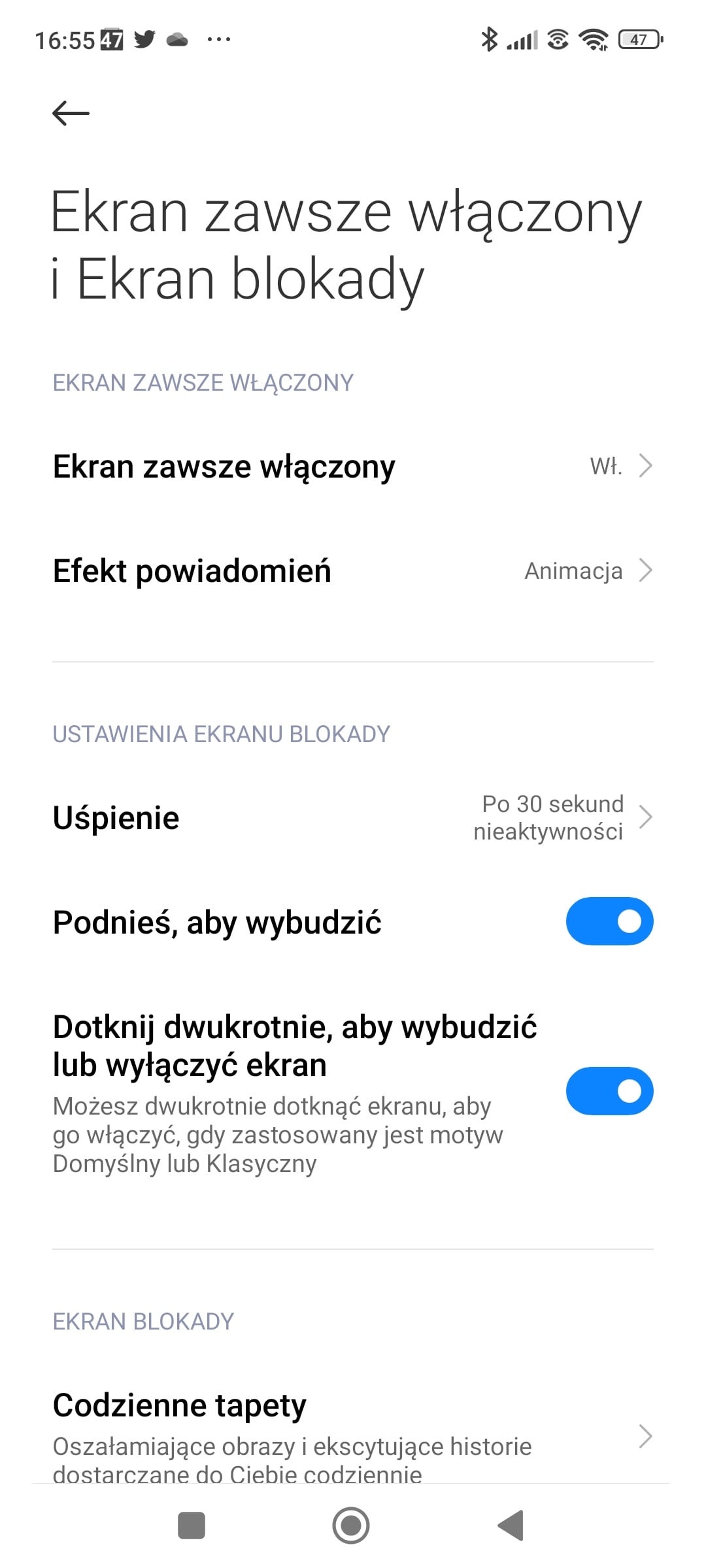Tap the system home button
This screenshot has width=706, height=1568.
[x=351, y=1526]
